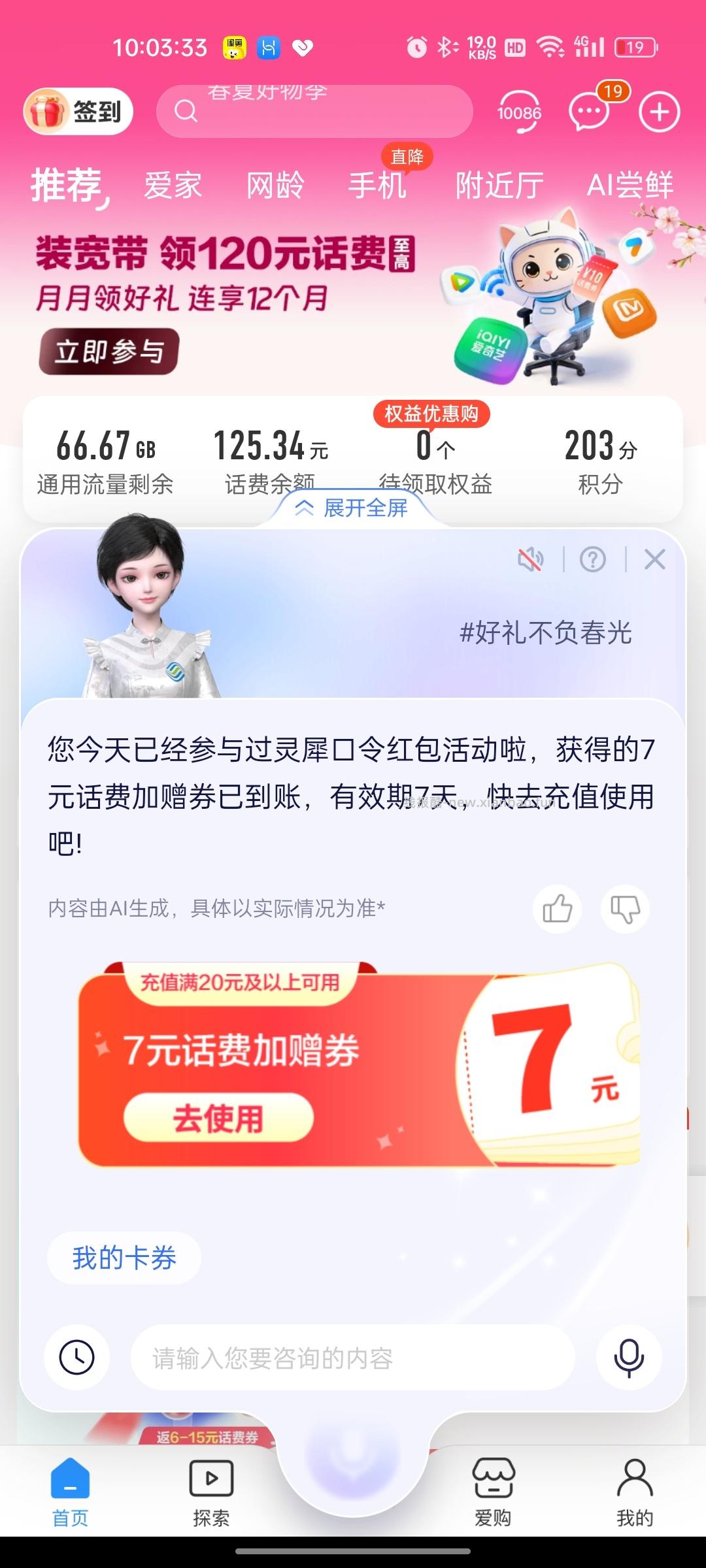The height and width of the screenshot is (1568, 706).
Task: Tap the plus icon in the top bar
Action: 660,111
